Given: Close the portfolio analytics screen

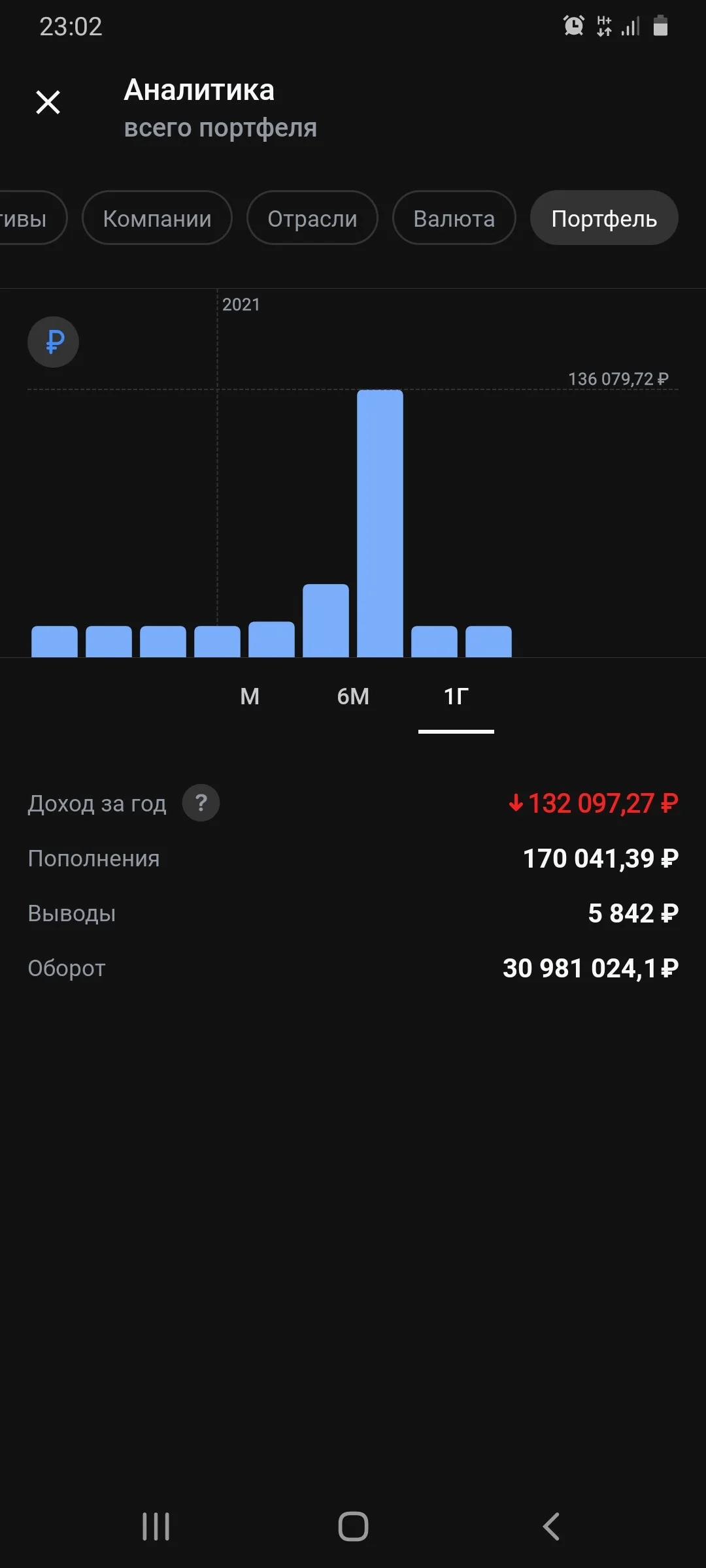Looking at the screenshot, I should [48, 103].
